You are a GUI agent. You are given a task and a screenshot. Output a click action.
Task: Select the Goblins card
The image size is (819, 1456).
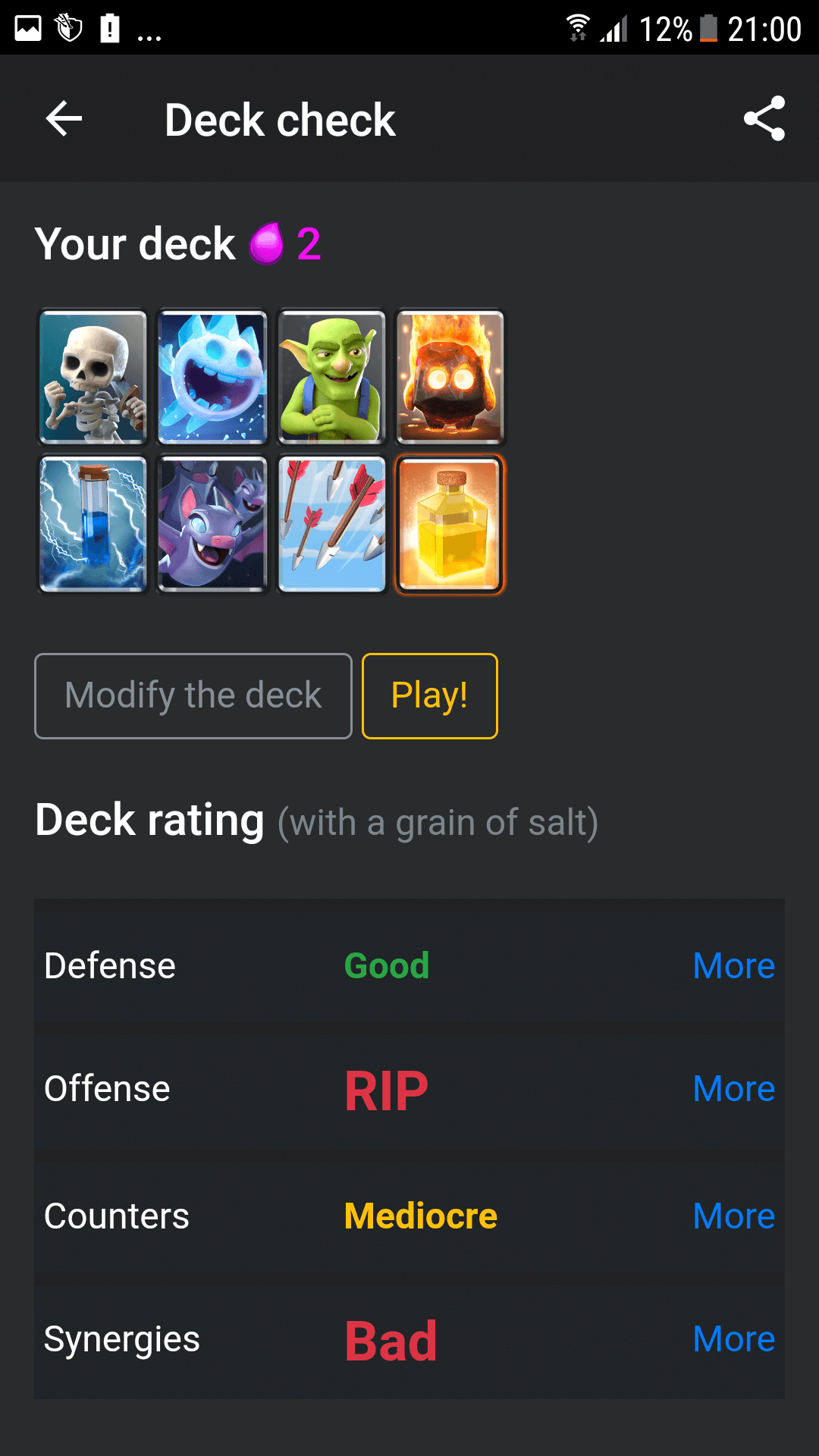(x=331, y=377)
